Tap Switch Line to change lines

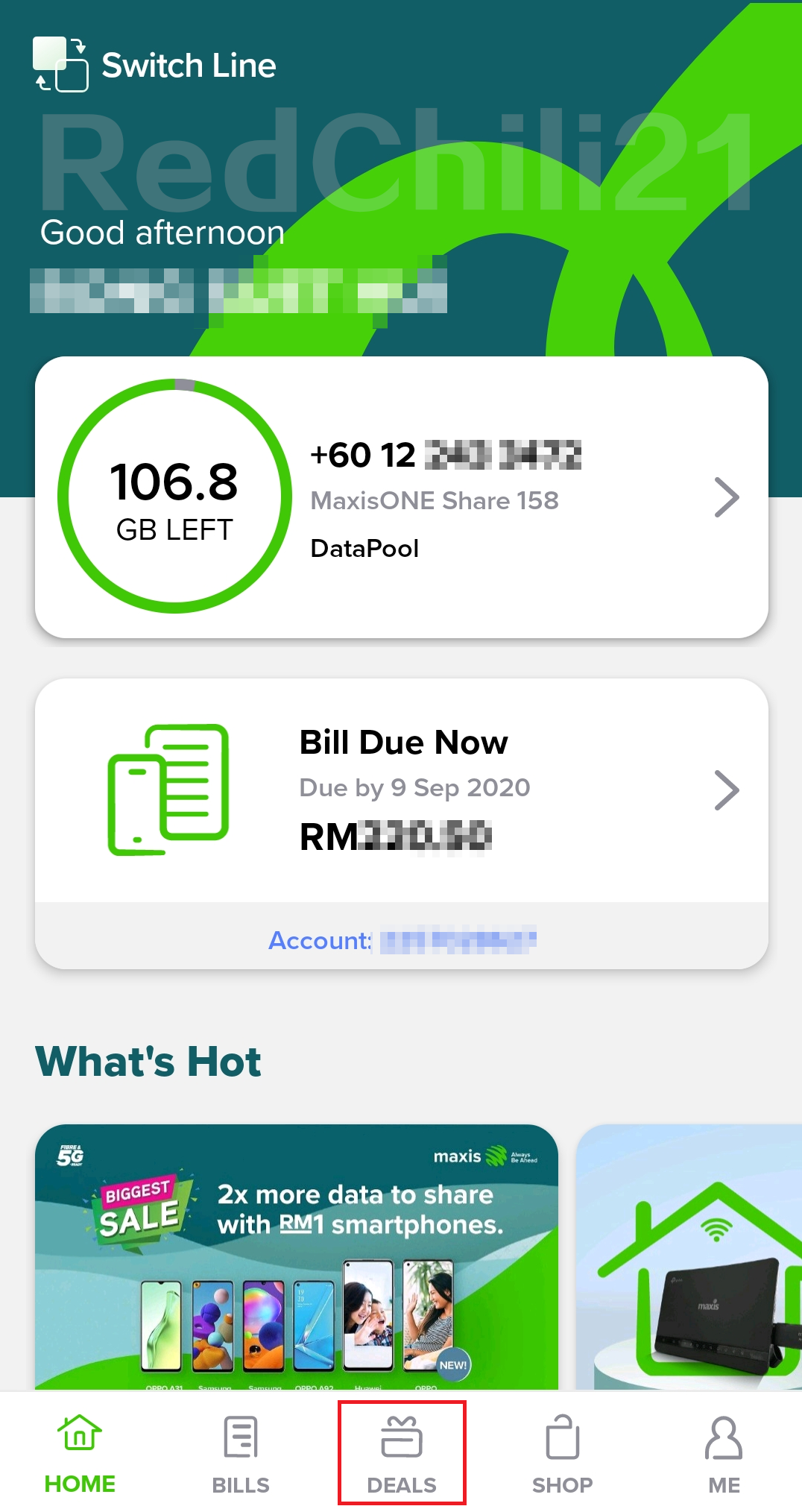click(155, 66)
